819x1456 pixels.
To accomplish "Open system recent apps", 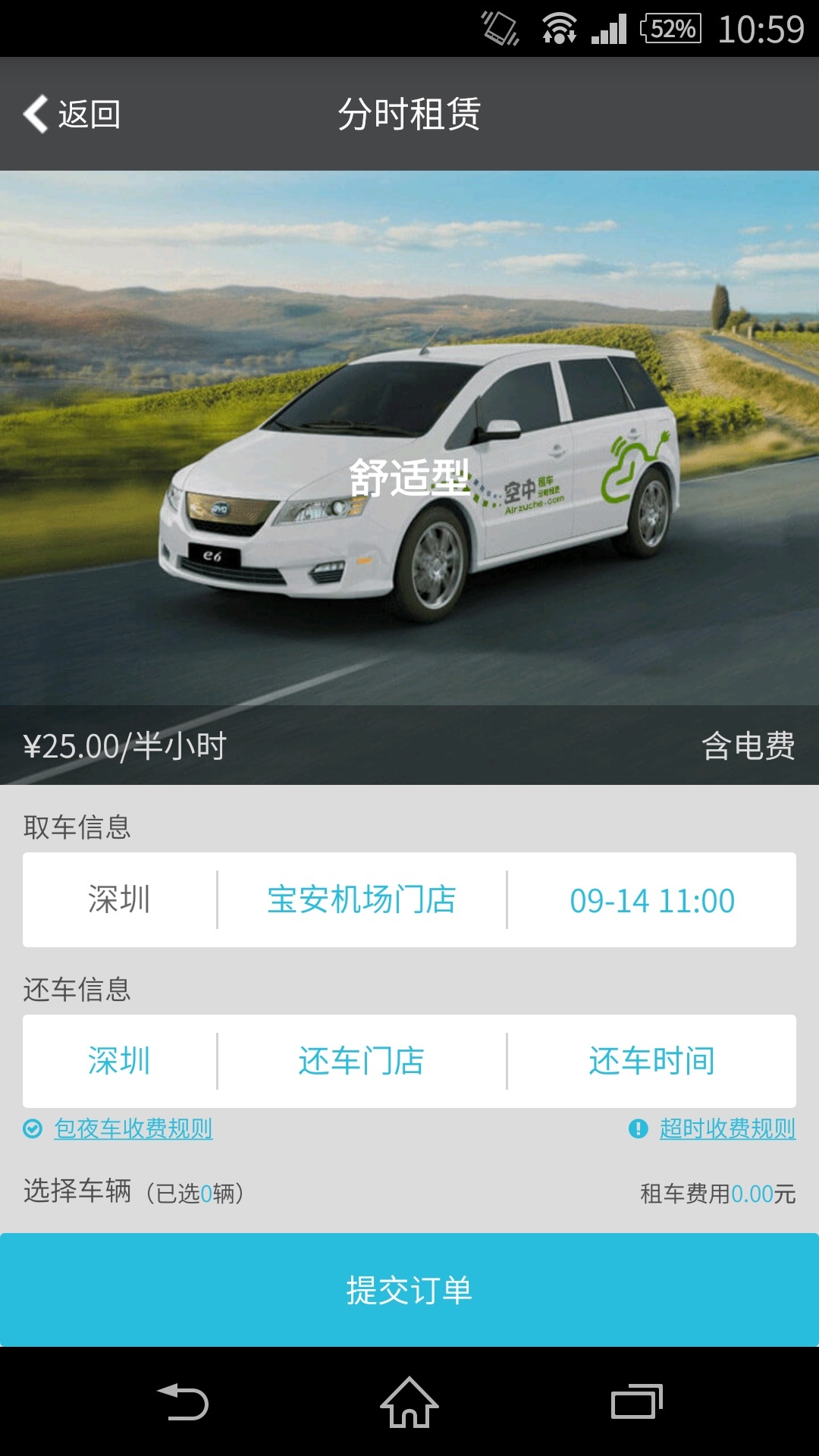I will pos(636,1402).
